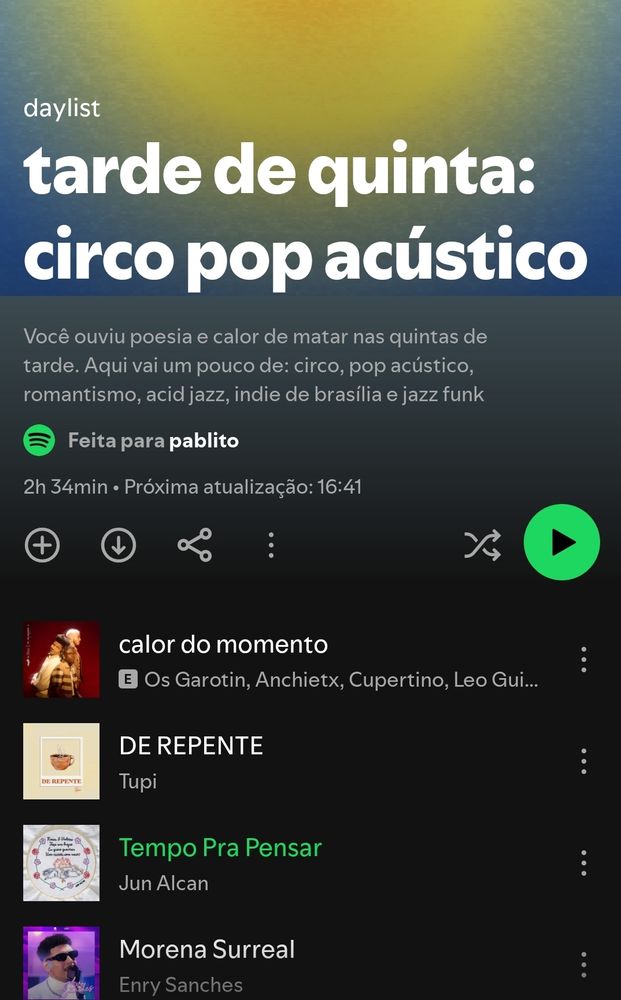The width and height of the screenshot is (621, 1000).
Task: Open the playlist's more options menu
Action: tap(270, 545)
